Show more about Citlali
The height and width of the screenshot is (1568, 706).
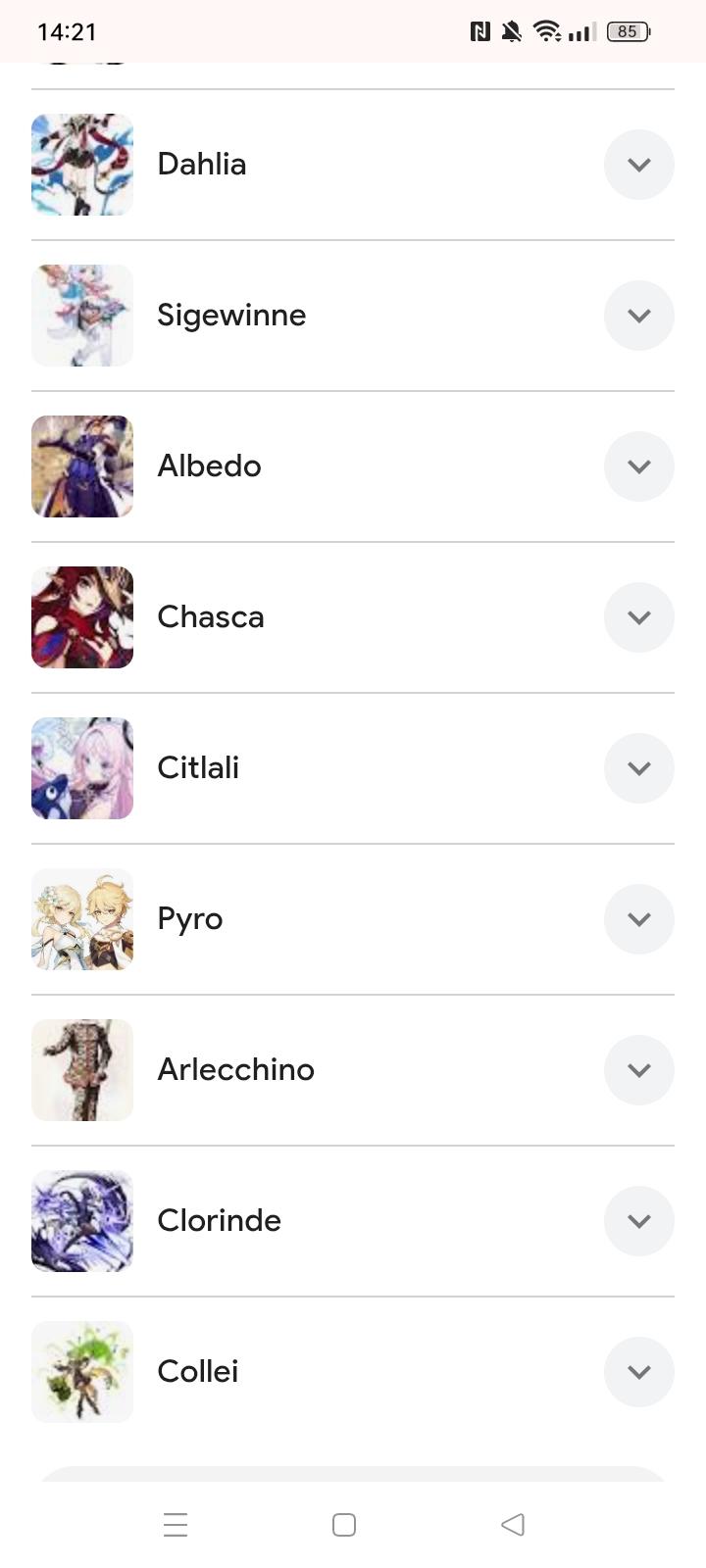(x=638, y=768)
